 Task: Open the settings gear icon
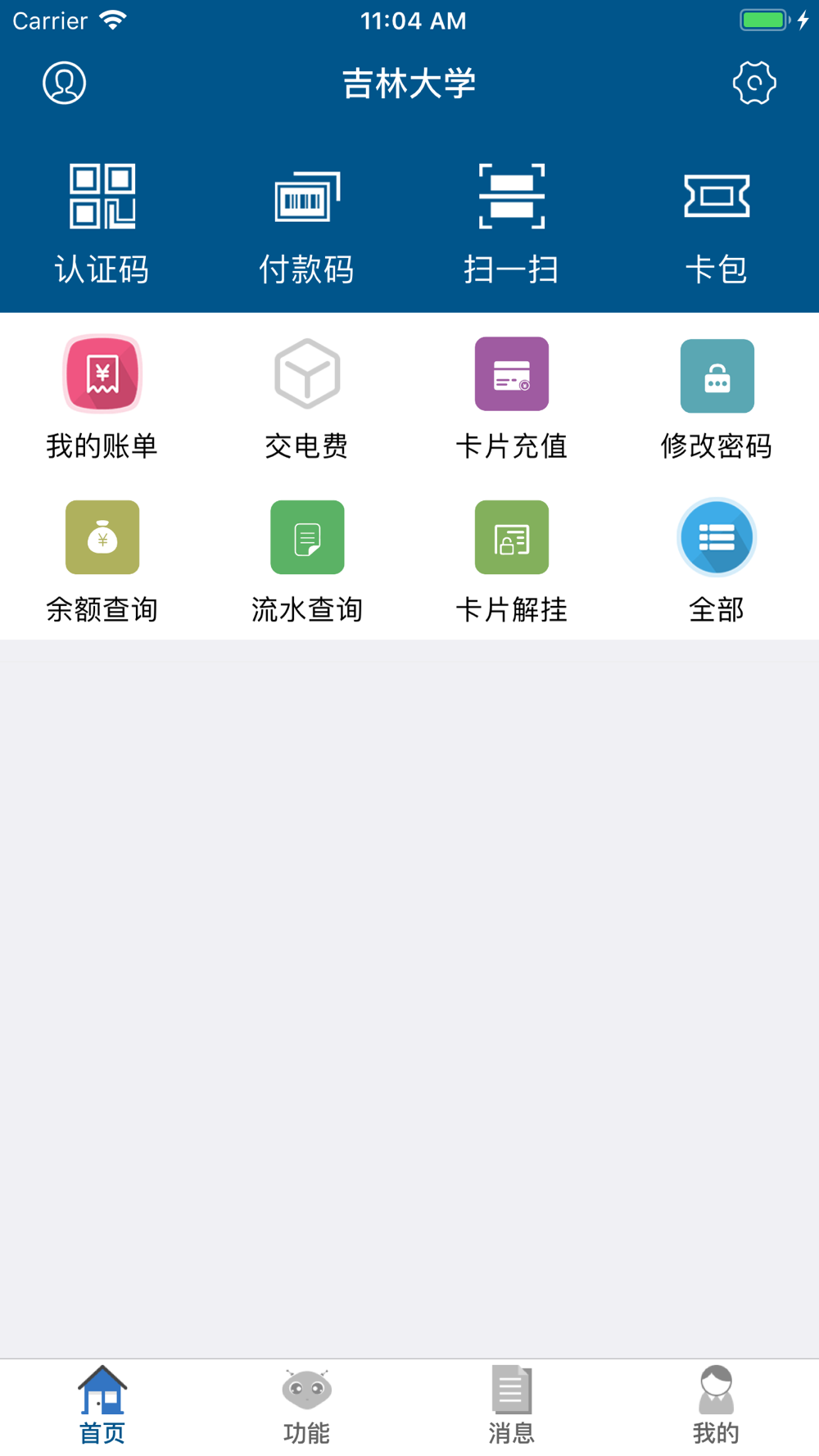pyautogui.click(x=754, y=83)
